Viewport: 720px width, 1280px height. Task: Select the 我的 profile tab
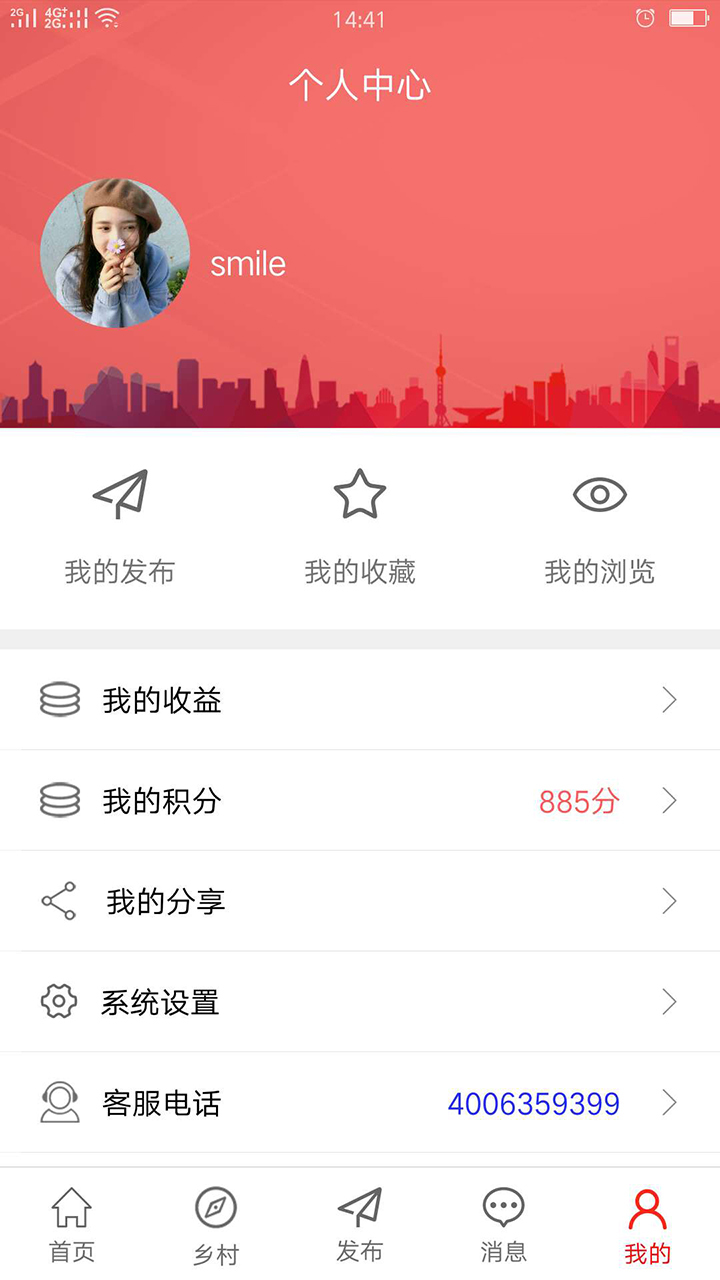click(x=647, y=1225)
